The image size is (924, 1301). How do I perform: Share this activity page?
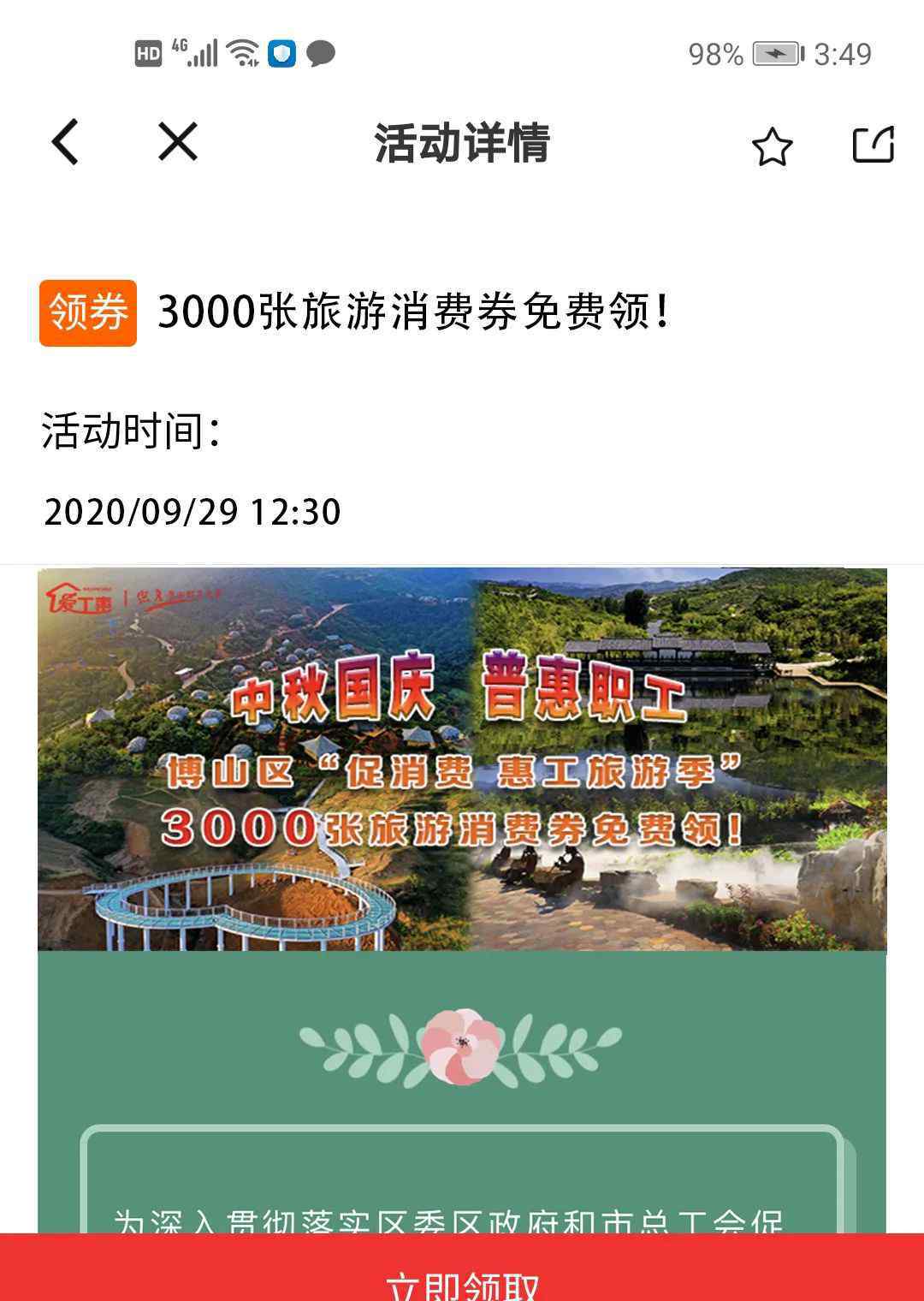(x=873, y=144)
